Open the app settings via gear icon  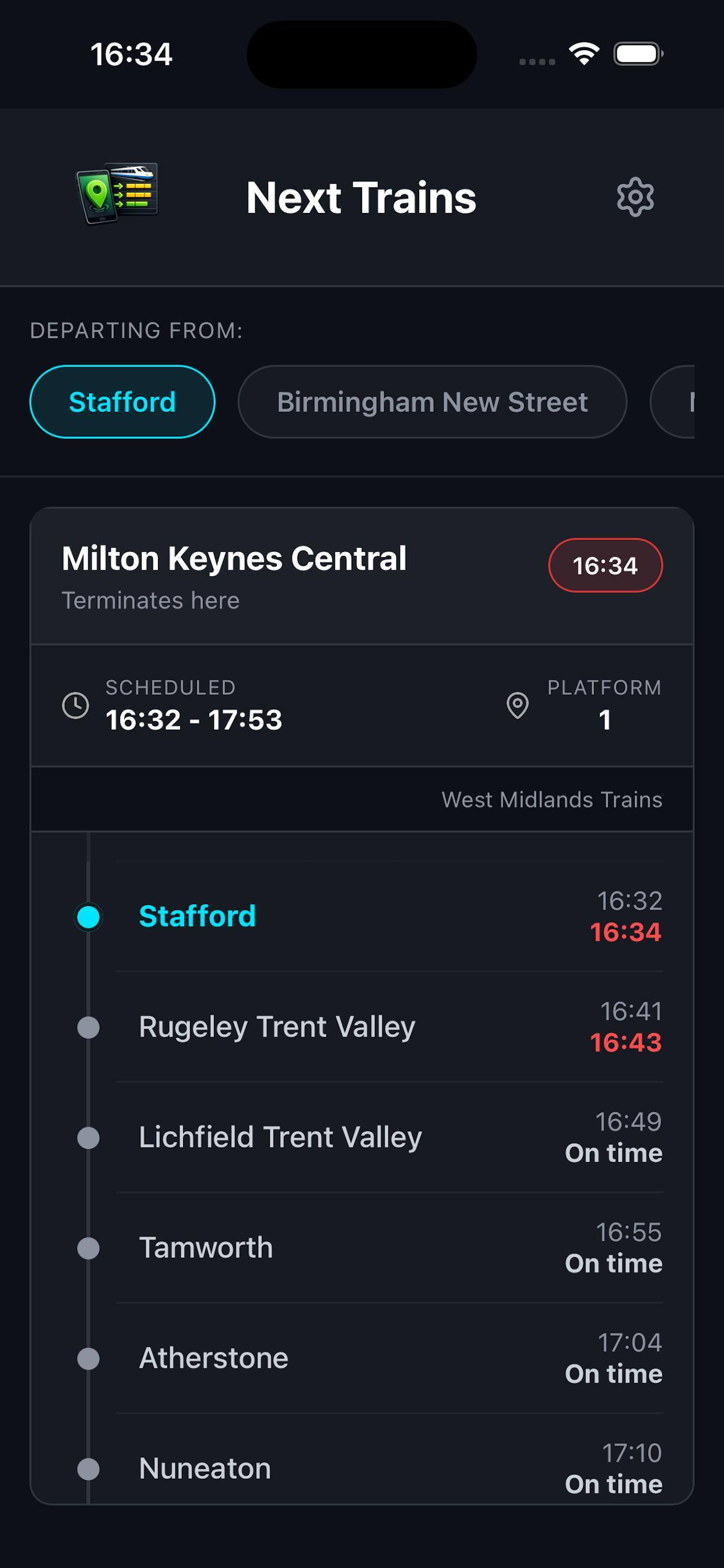tap(635, 197)
